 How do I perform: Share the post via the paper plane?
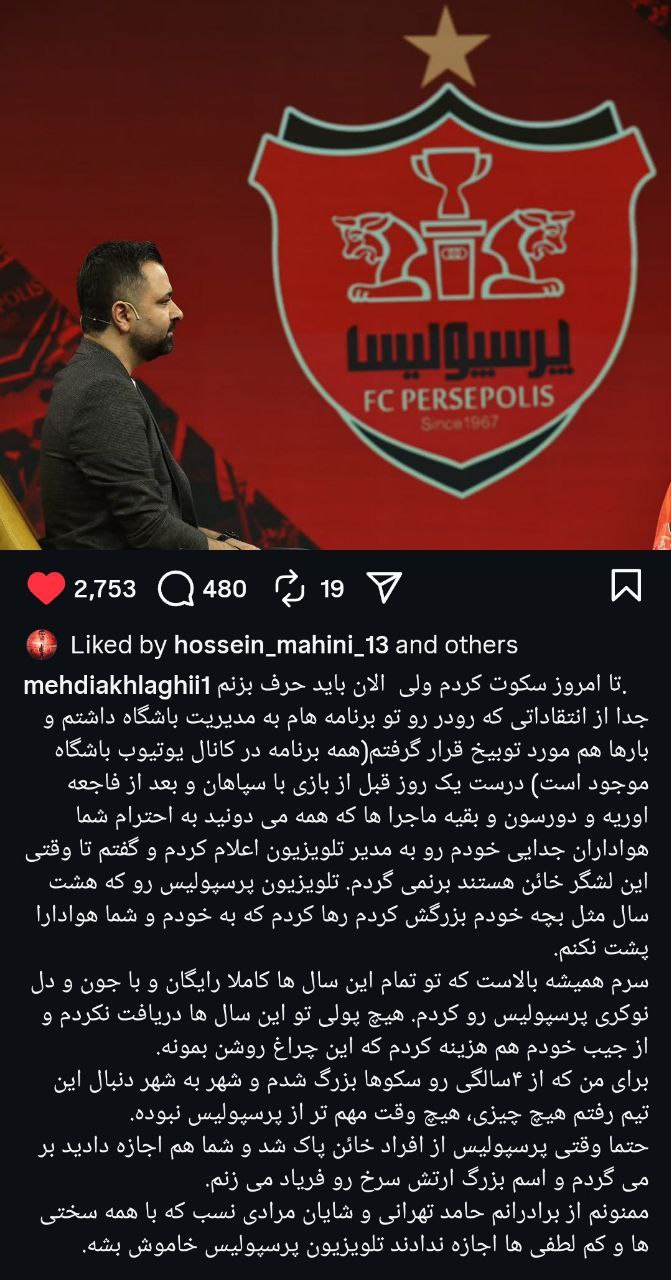[385, 588]
